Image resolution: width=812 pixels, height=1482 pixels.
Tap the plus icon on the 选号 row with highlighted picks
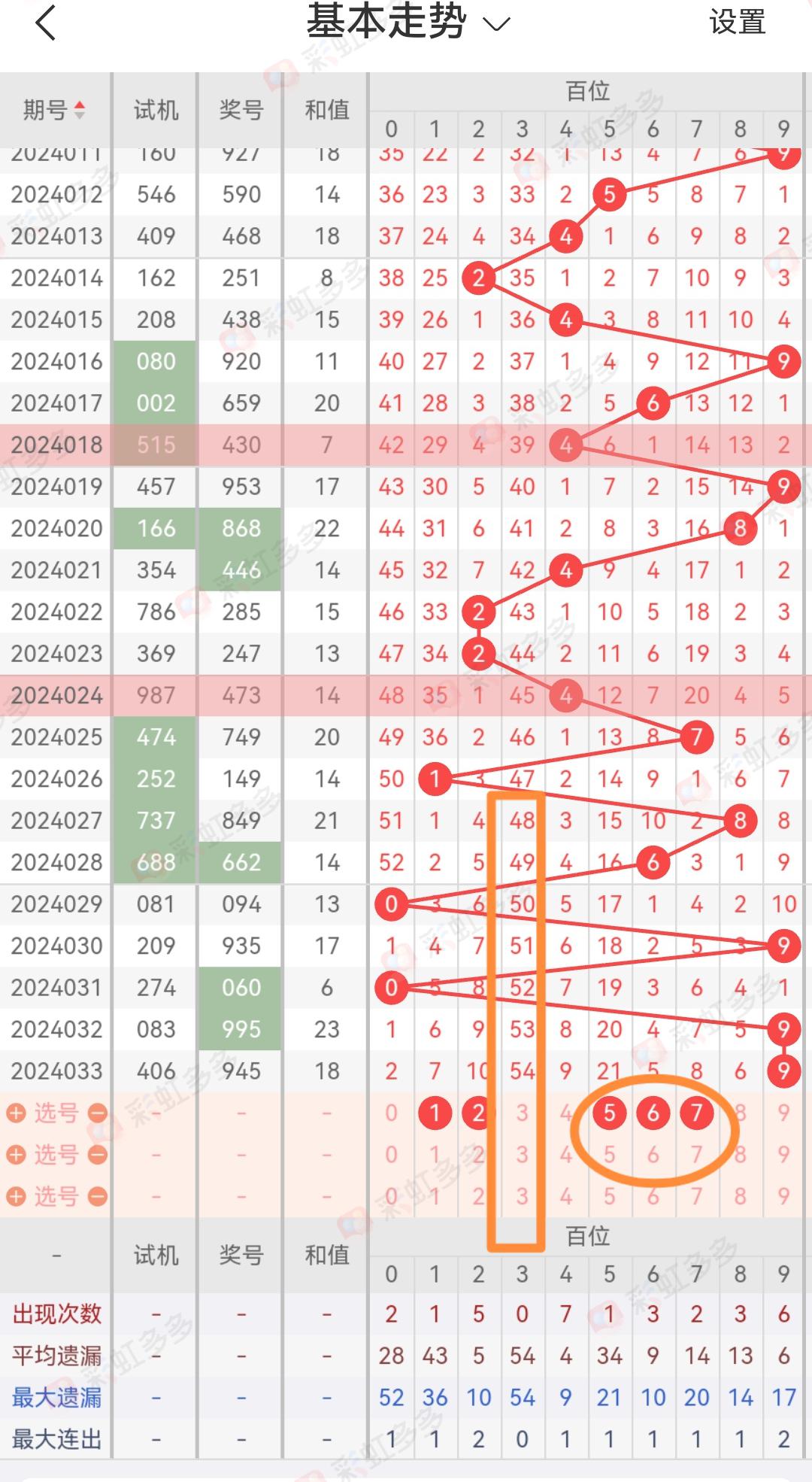(17, 1113)
